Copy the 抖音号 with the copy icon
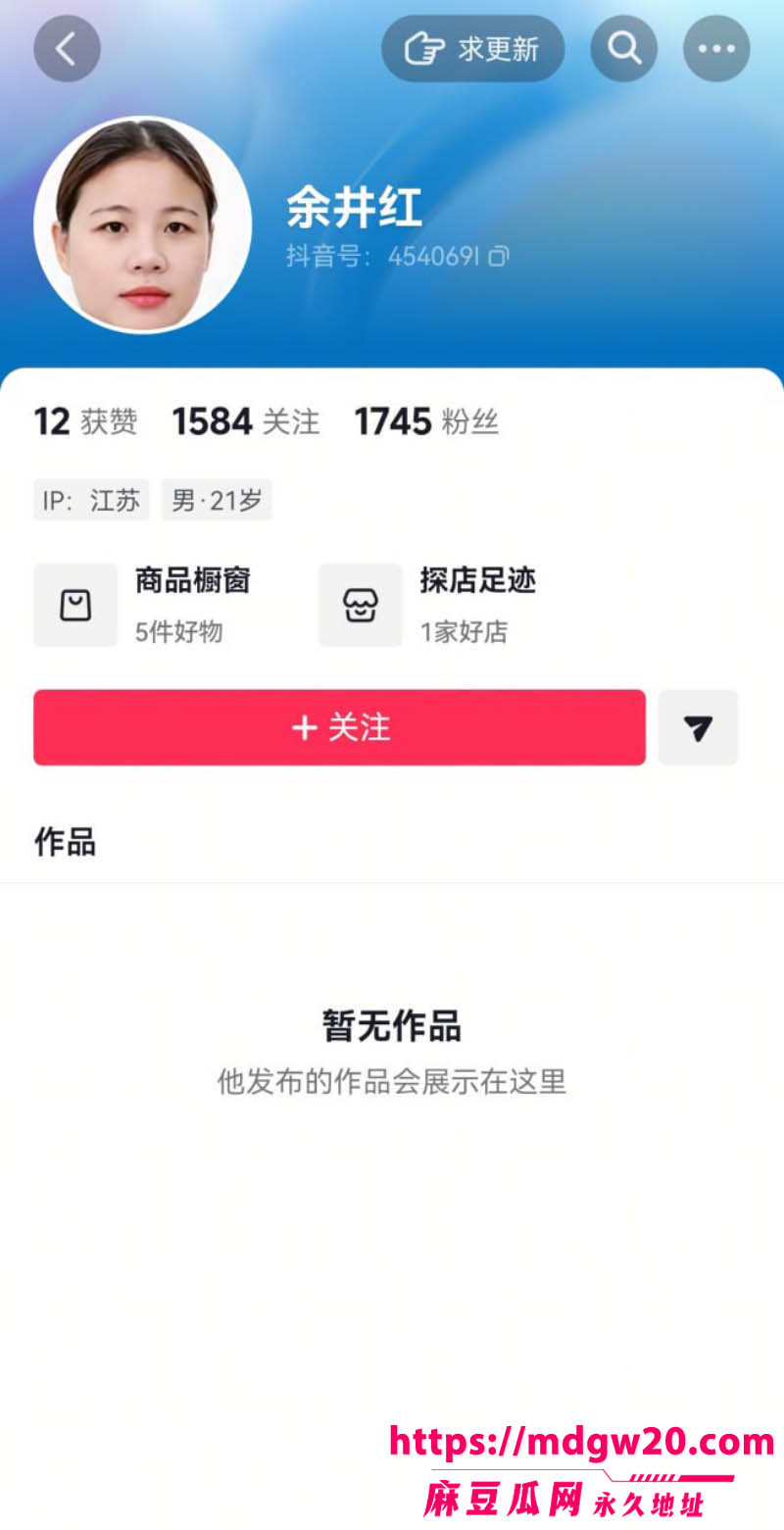The width and height of the screenshot is (784, 1530). 499,257
